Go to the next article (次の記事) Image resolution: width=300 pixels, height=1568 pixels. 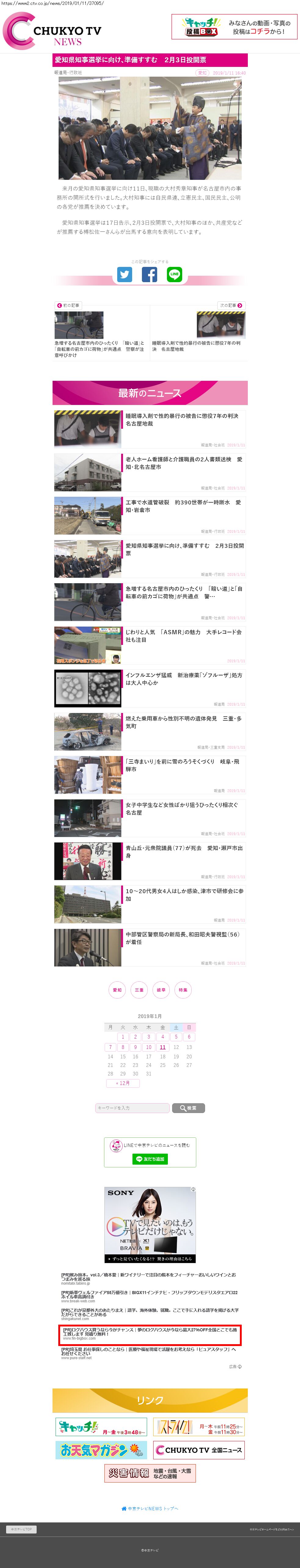pos(231,306)
